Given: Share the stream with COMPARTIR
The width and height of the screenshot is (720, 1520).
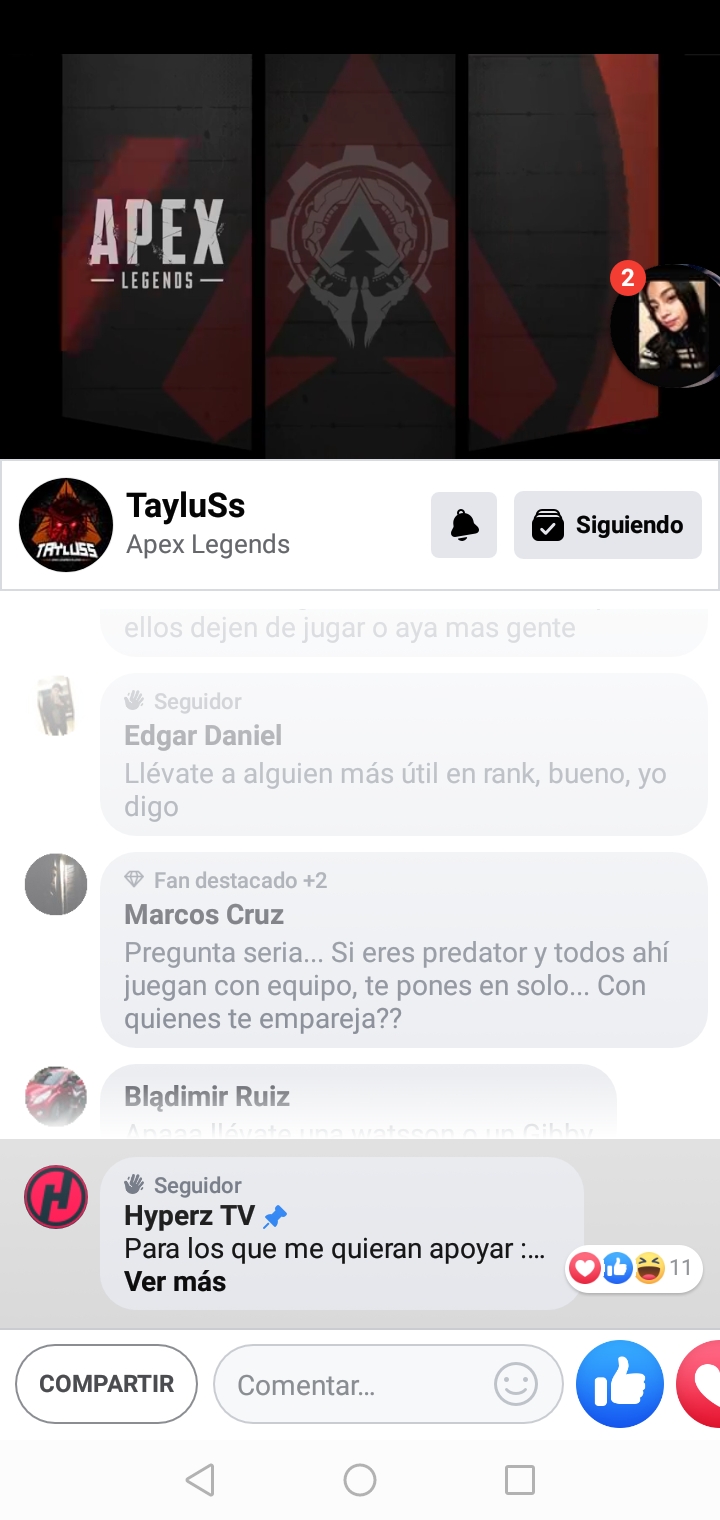Looking at the screenshot, I should pyautogui.click(x=106, y=1384).
